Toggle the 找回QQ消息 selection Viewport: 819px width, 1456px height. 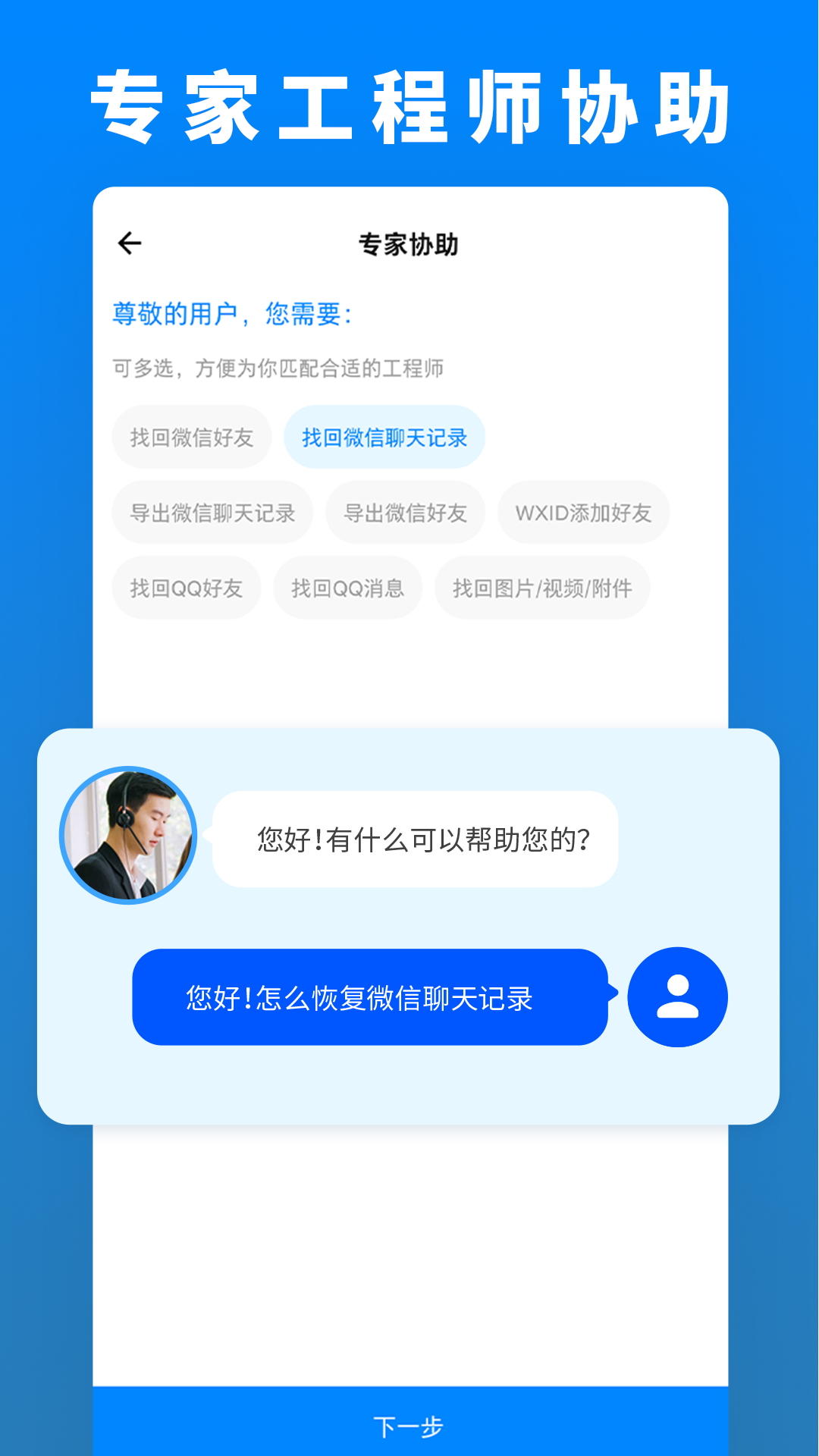coord(347,588)
